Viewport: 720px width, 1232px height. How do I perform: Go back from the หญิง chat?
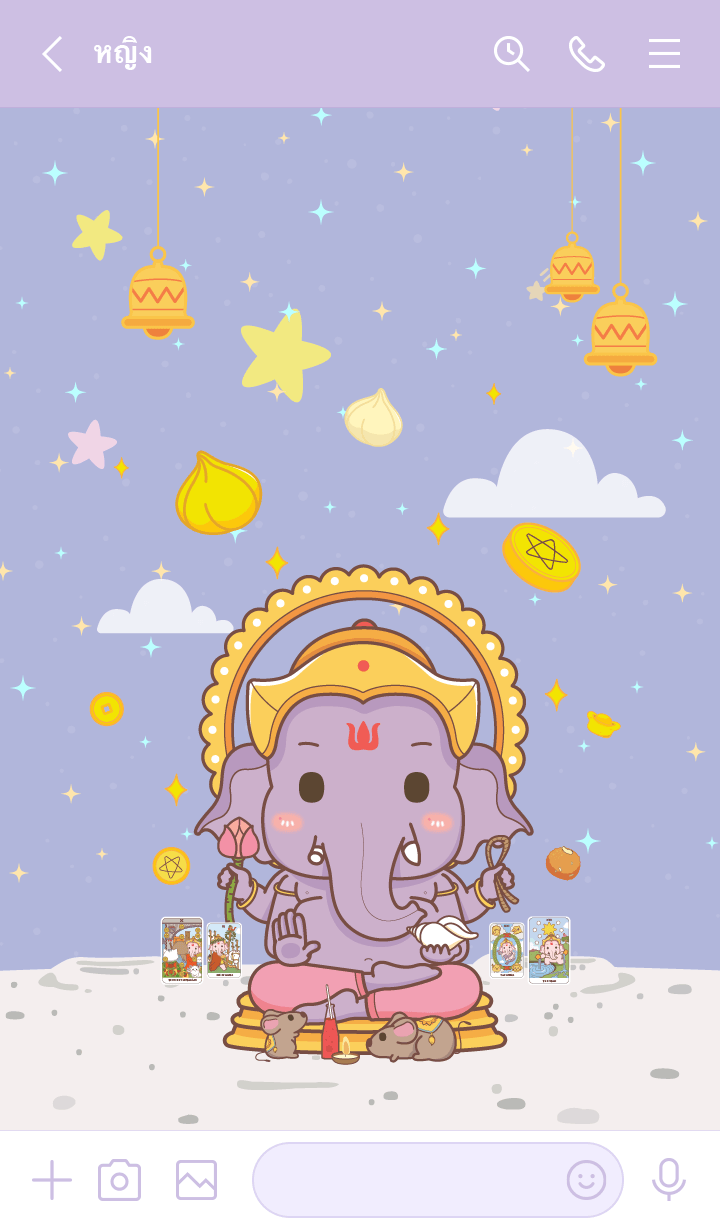pyautogui.click(x=52, y=54)
